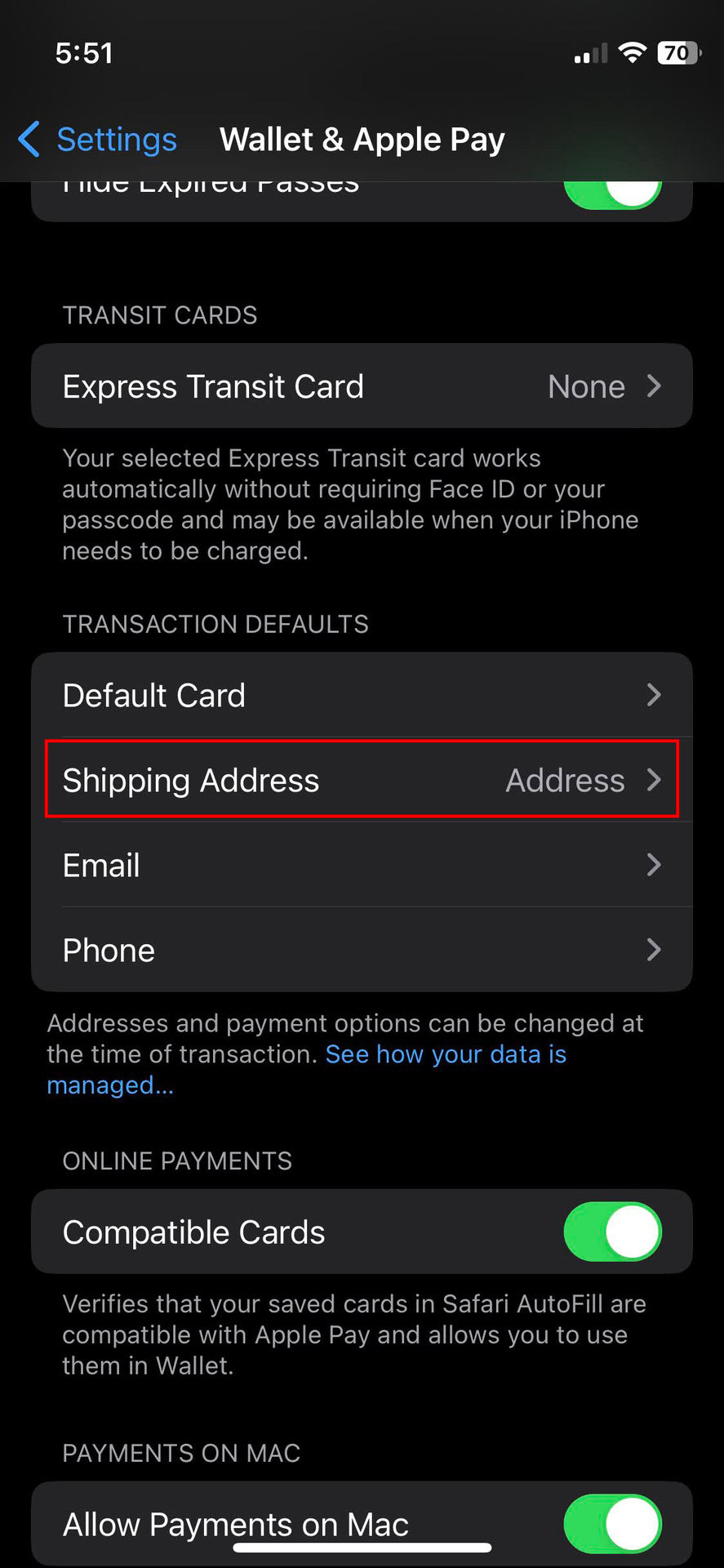Screen dimensions: 724x1568
Task: Toggle the Hide Expired Passes switch
Action: [x=612, y=194]
